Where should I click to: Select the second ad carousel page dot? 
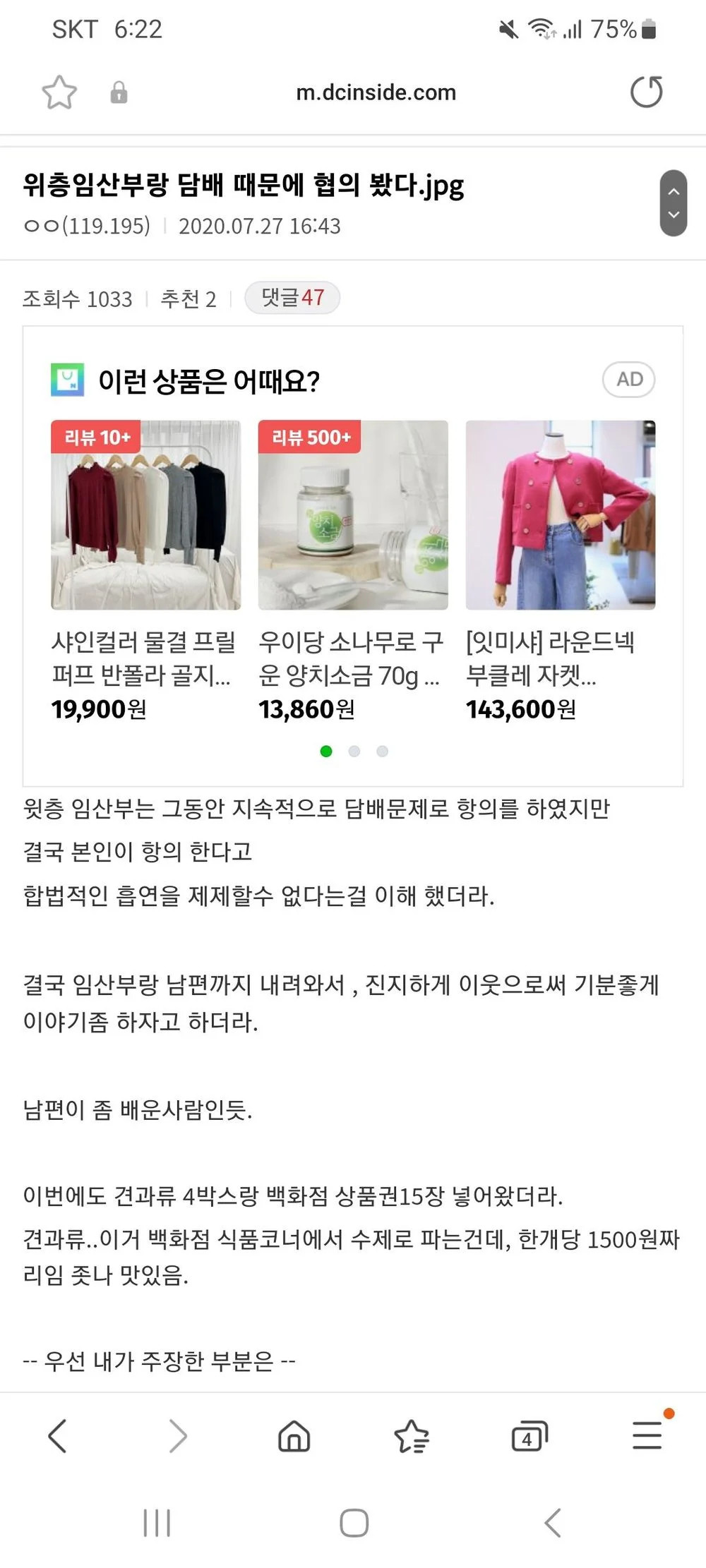[x=354, y=752]
